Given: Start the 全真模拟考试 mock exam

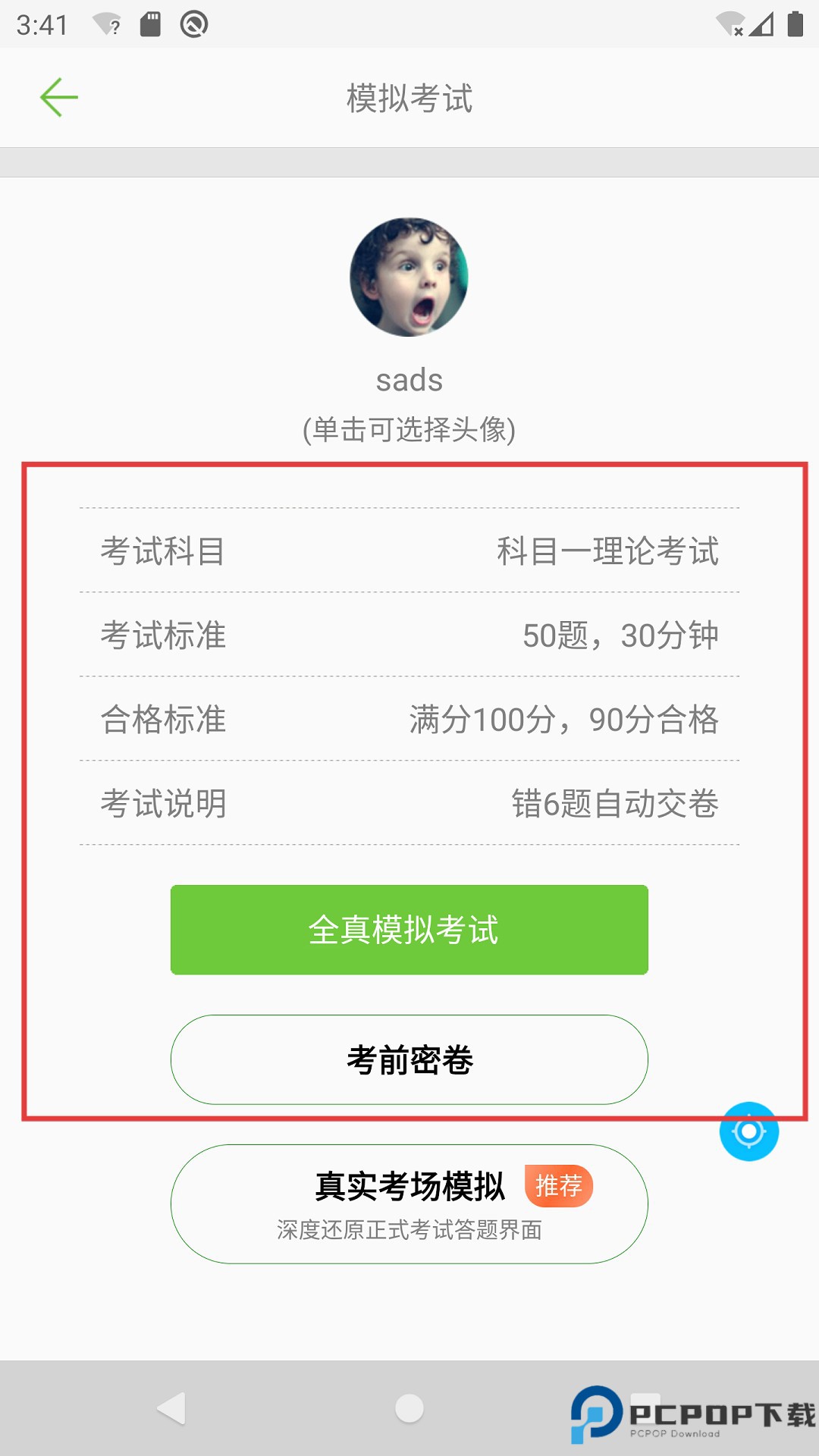Looking at the screenshot, I should pyautogui.click(x=409, y=930).
